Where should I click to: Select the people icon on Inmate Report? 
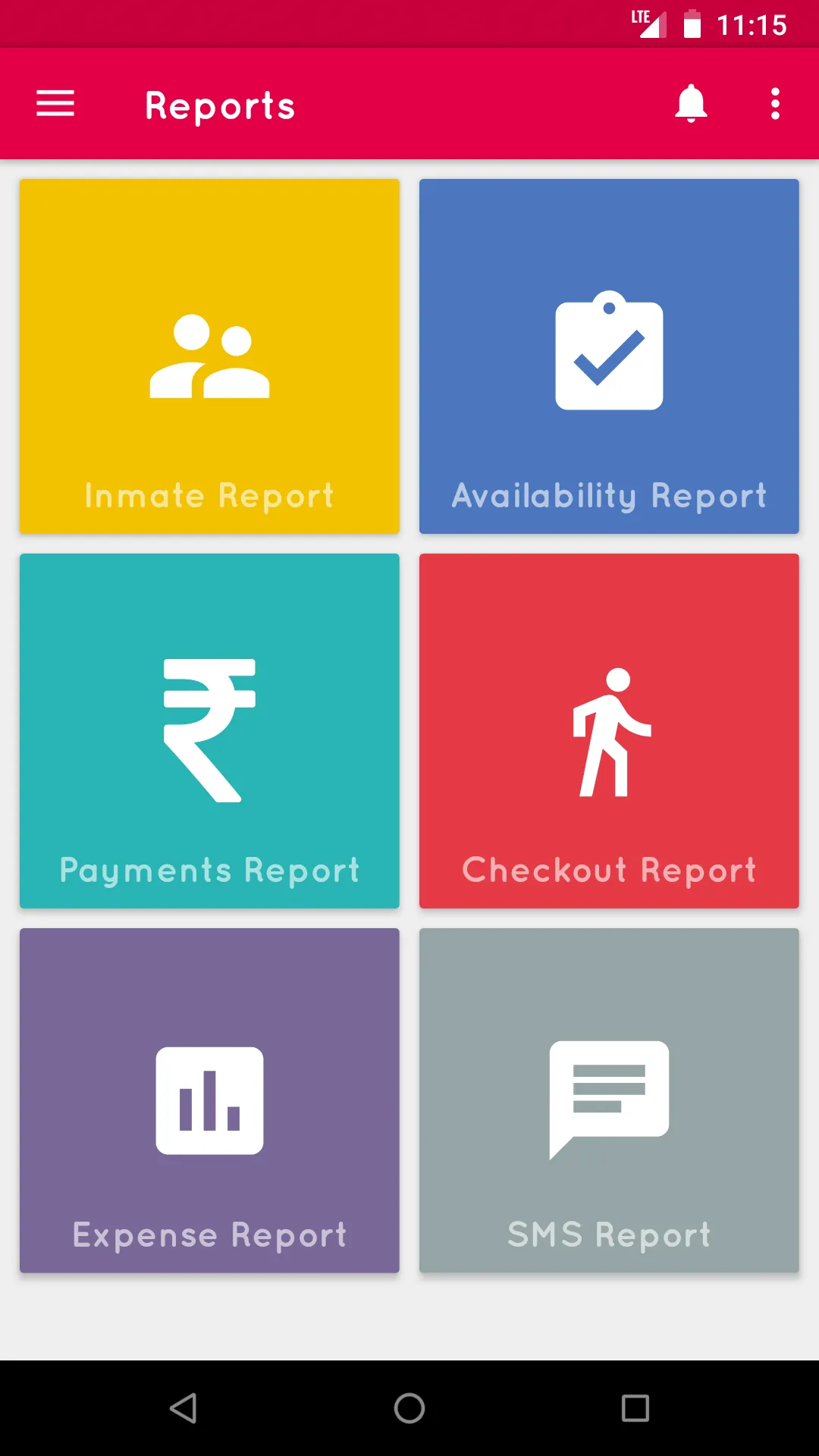209,356
